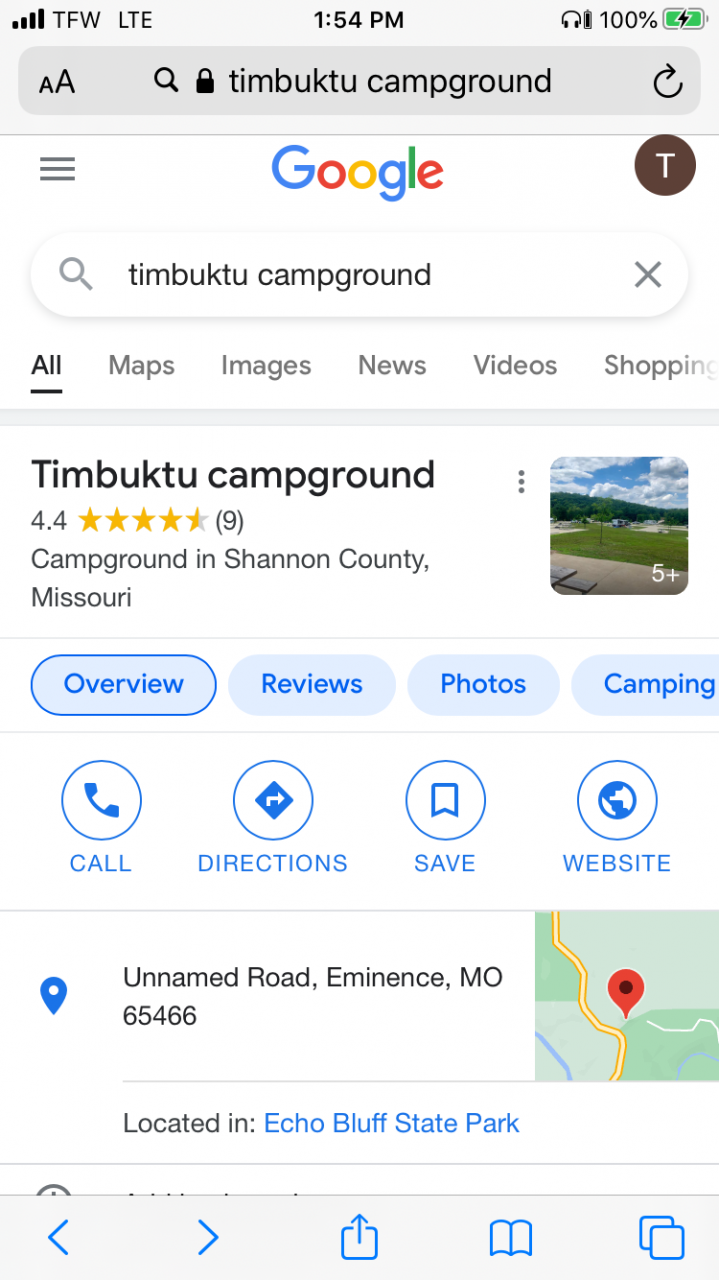719x1280 pixels.
Task: Reload the page in Safari
Action: (x=667, y=82)
